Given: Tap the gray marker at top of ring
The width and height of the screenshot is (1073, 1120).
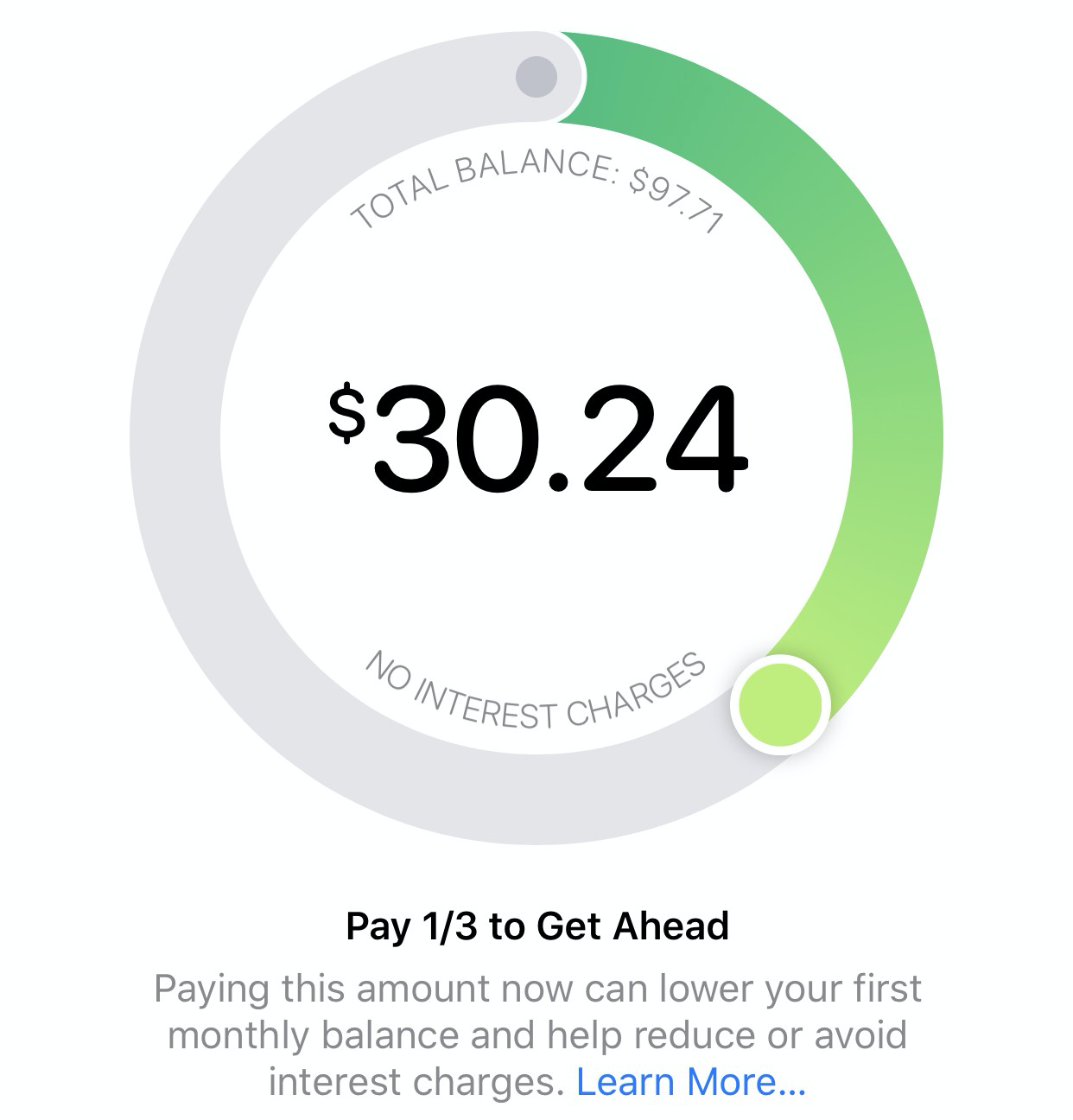Looking at the screenshot, I should point(536,76).
